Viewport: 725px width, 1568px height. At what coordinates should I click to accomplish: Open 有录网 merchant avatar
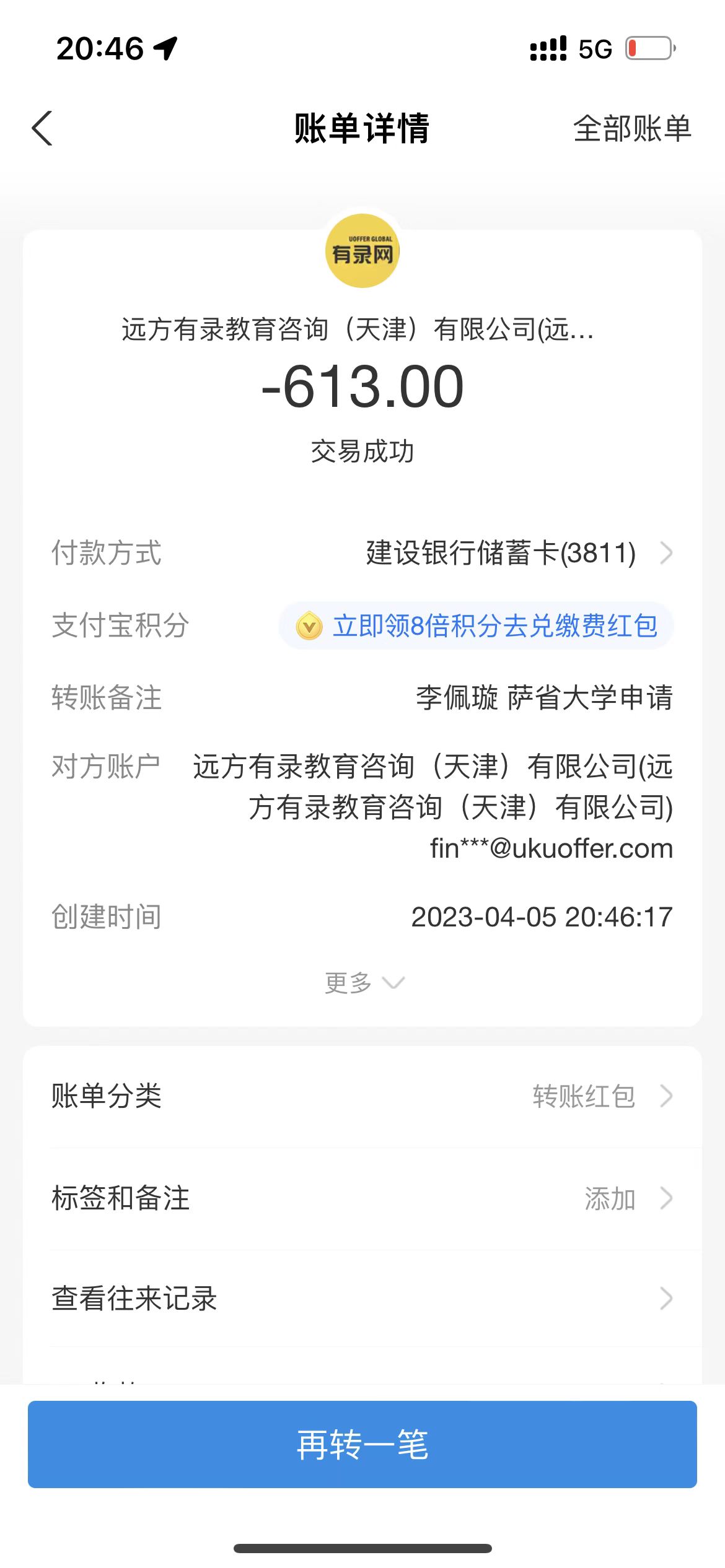click(x=362, y=251)
